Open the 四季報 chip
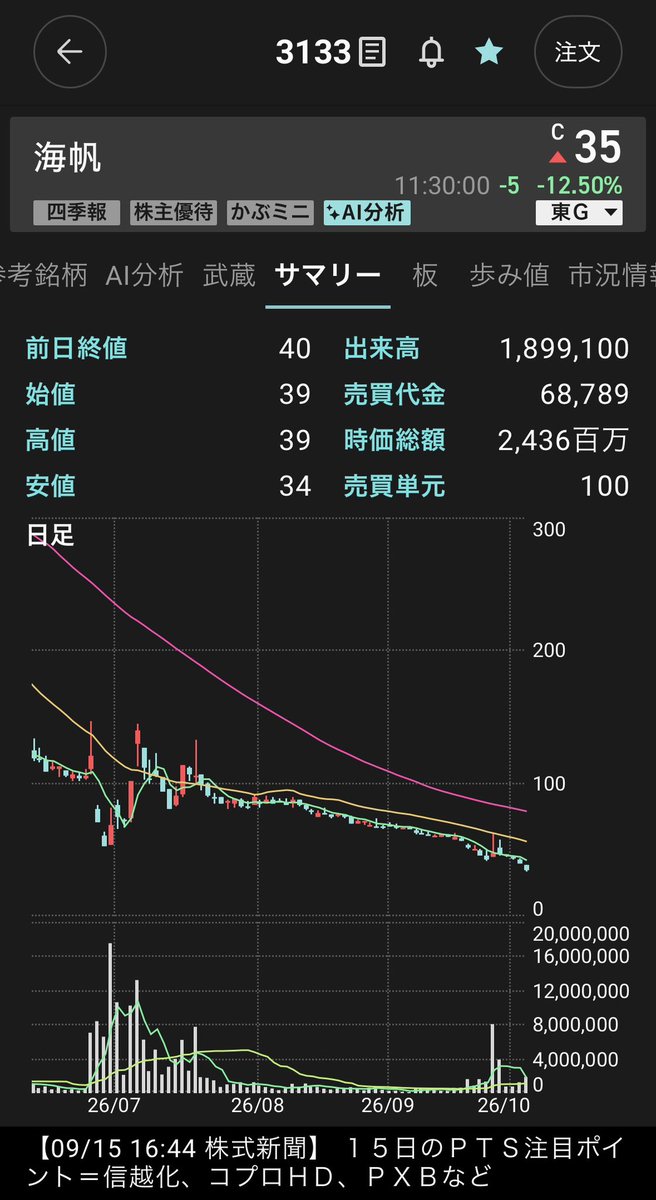Viewport: 656px width, 1200px height. coord(77,212)
